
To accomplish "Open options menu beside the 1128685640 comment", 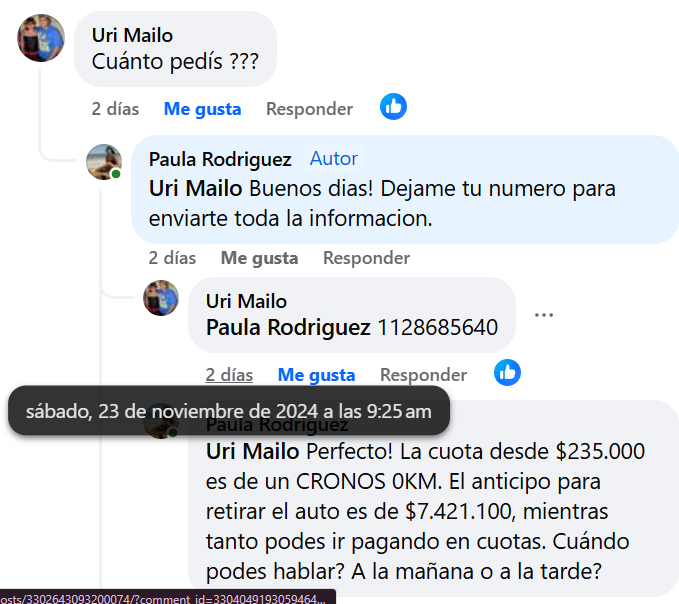I will pos(544,315).
